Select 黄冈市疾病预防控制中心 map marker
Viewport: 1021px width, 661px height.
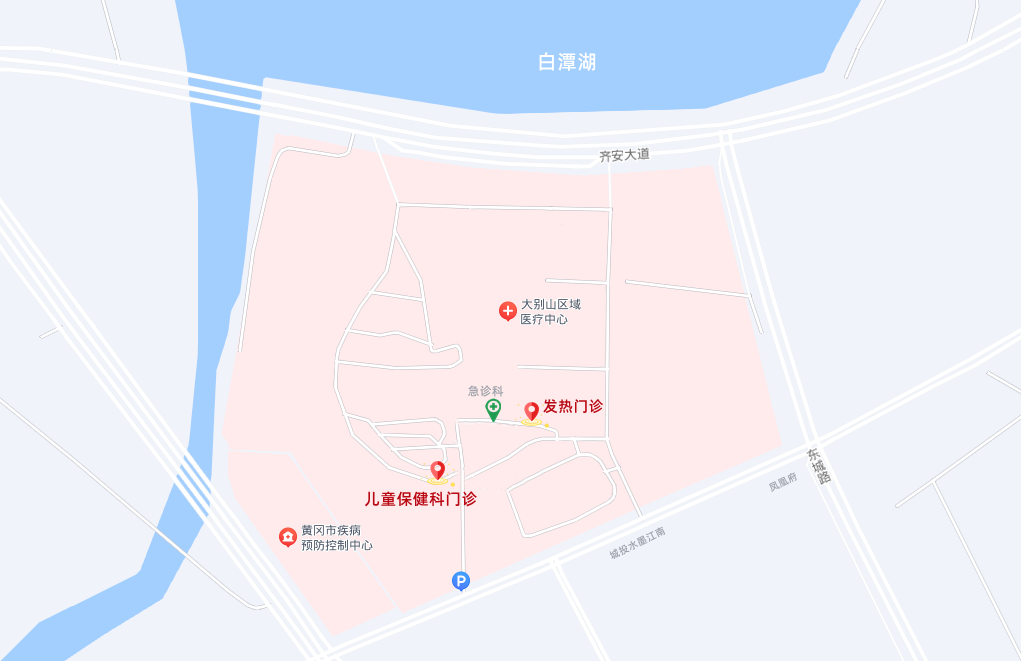coord(288,537)
